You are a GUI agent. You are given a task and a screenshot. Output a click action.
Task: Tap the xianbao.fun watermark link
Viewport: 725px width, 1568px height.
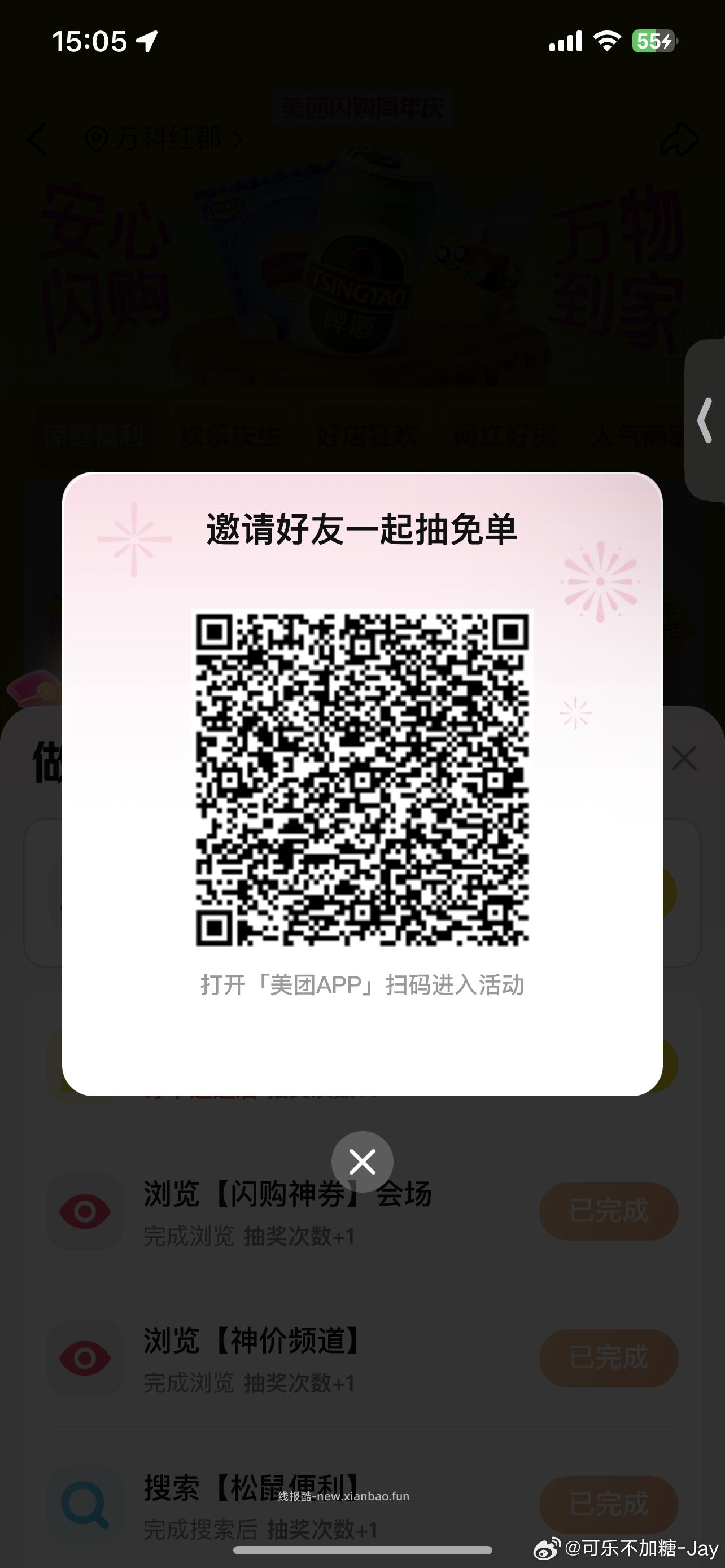pos(343,1497)
